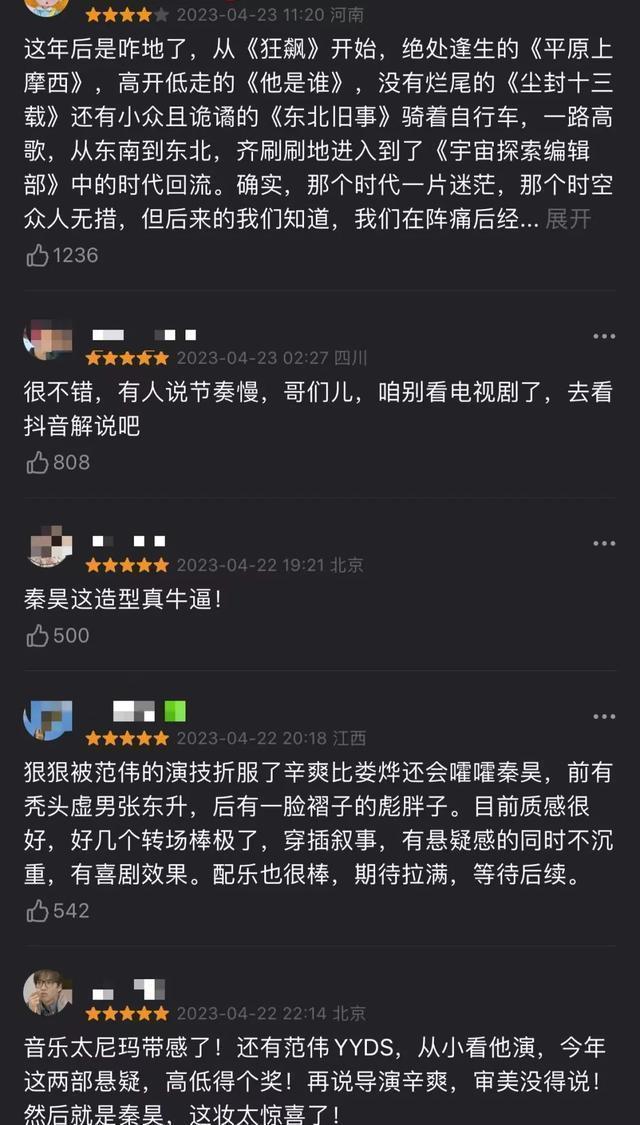This screenshot has width=640, height=1125.
Task: View profile of the 四川 reviewer avatar
Action: click(47, 341)
